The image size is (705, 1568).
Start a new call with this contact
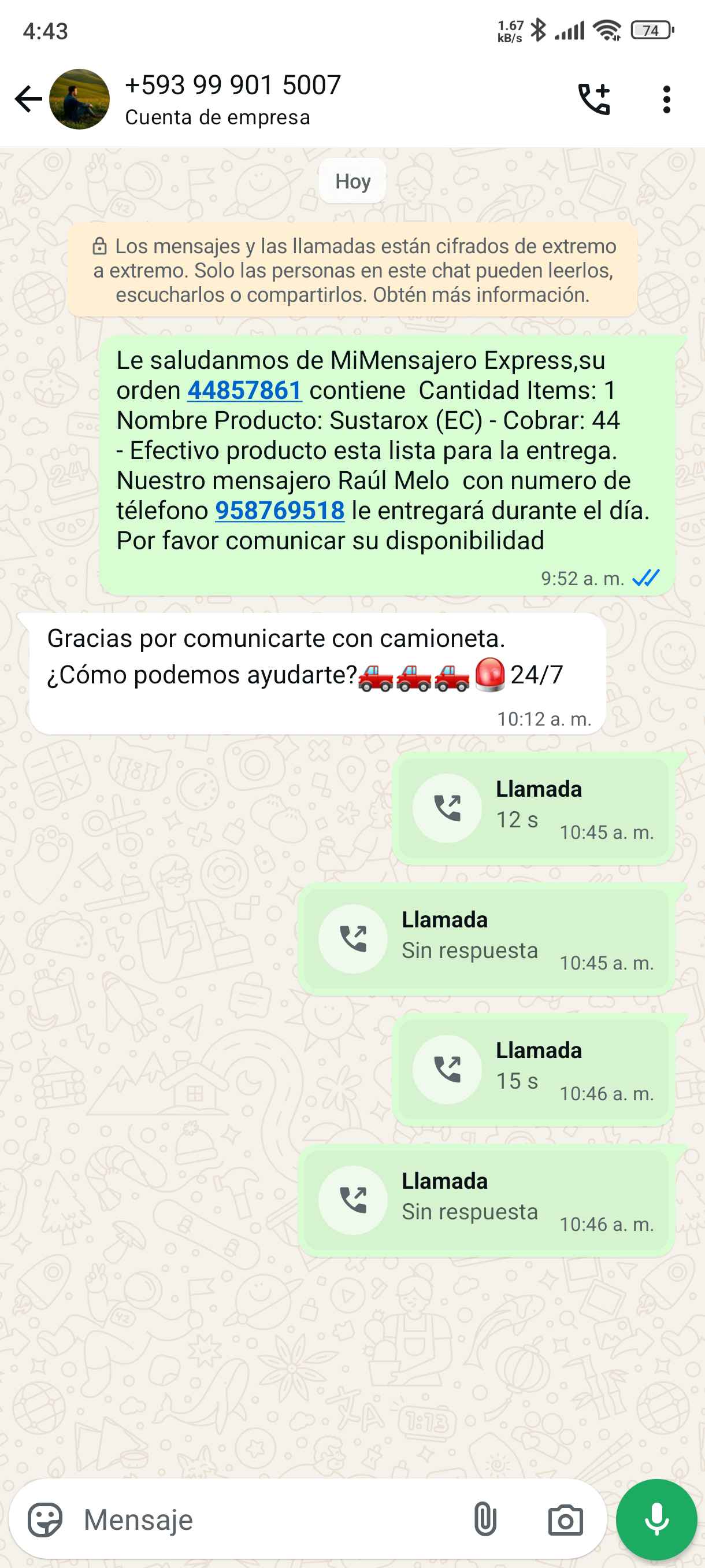coord(593,99)
